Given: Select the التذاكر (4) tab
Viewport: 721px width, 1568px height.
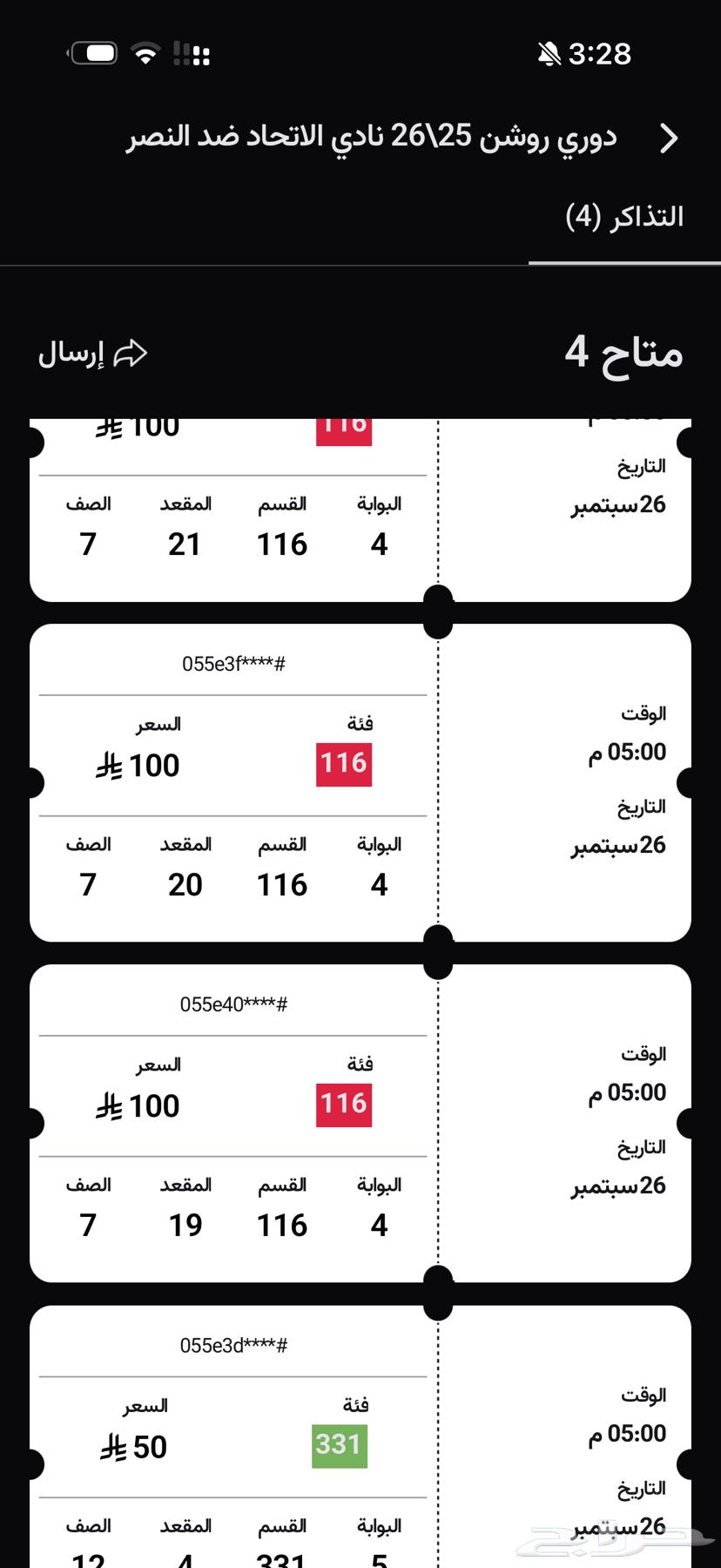Looking at the screenshot, I should pos(624,216).
